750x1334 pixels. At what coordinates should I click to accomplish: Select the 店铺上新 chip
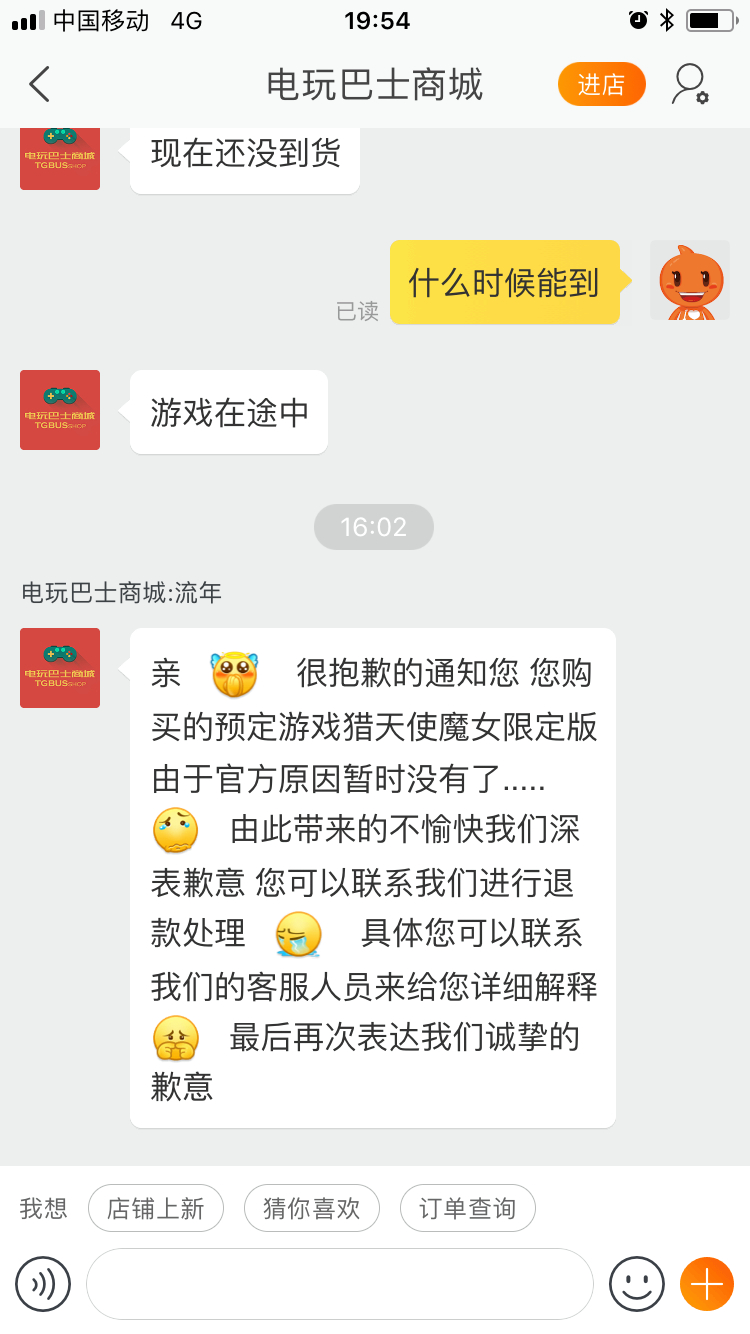(x=155, y=1209)
